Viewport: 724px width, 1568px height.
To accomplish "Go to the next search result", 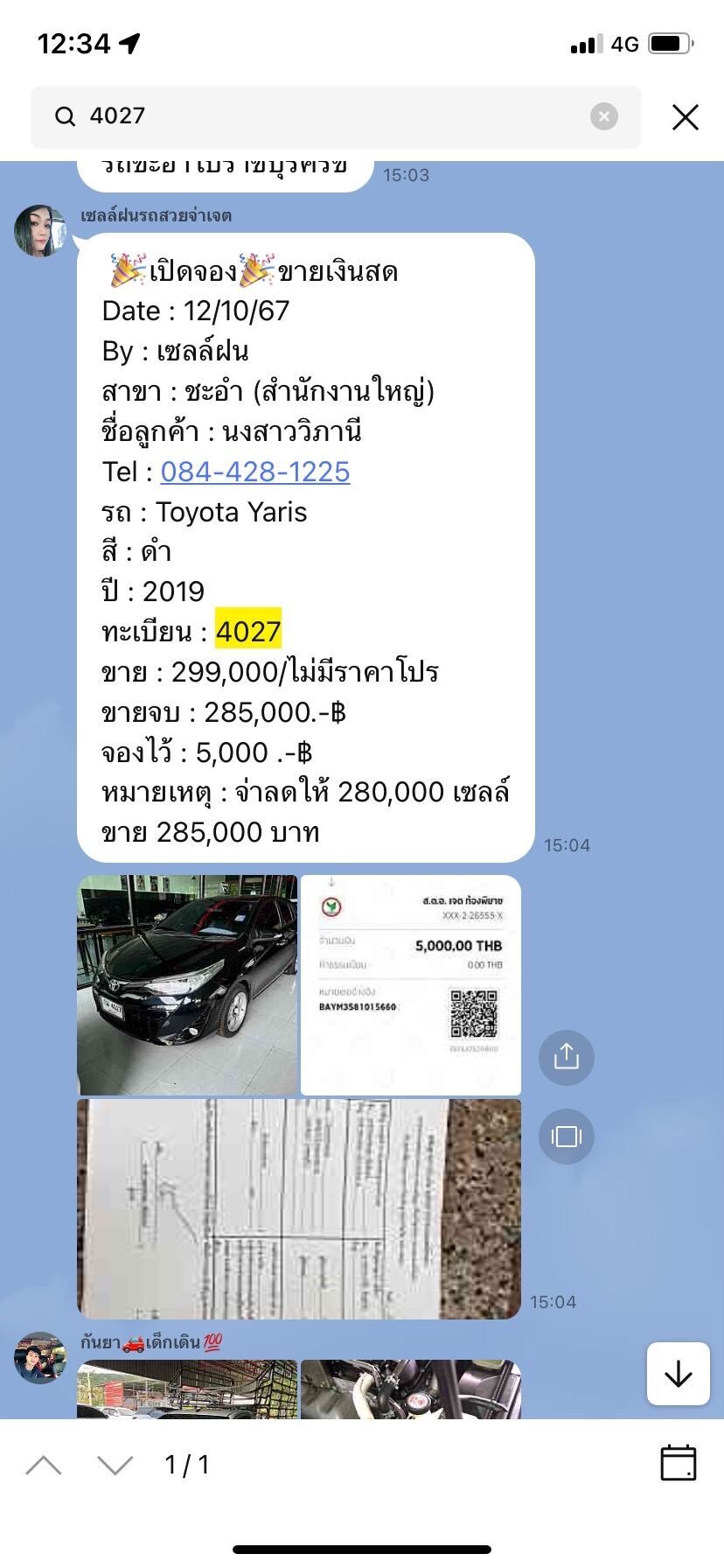I will tap(115, 1465).
